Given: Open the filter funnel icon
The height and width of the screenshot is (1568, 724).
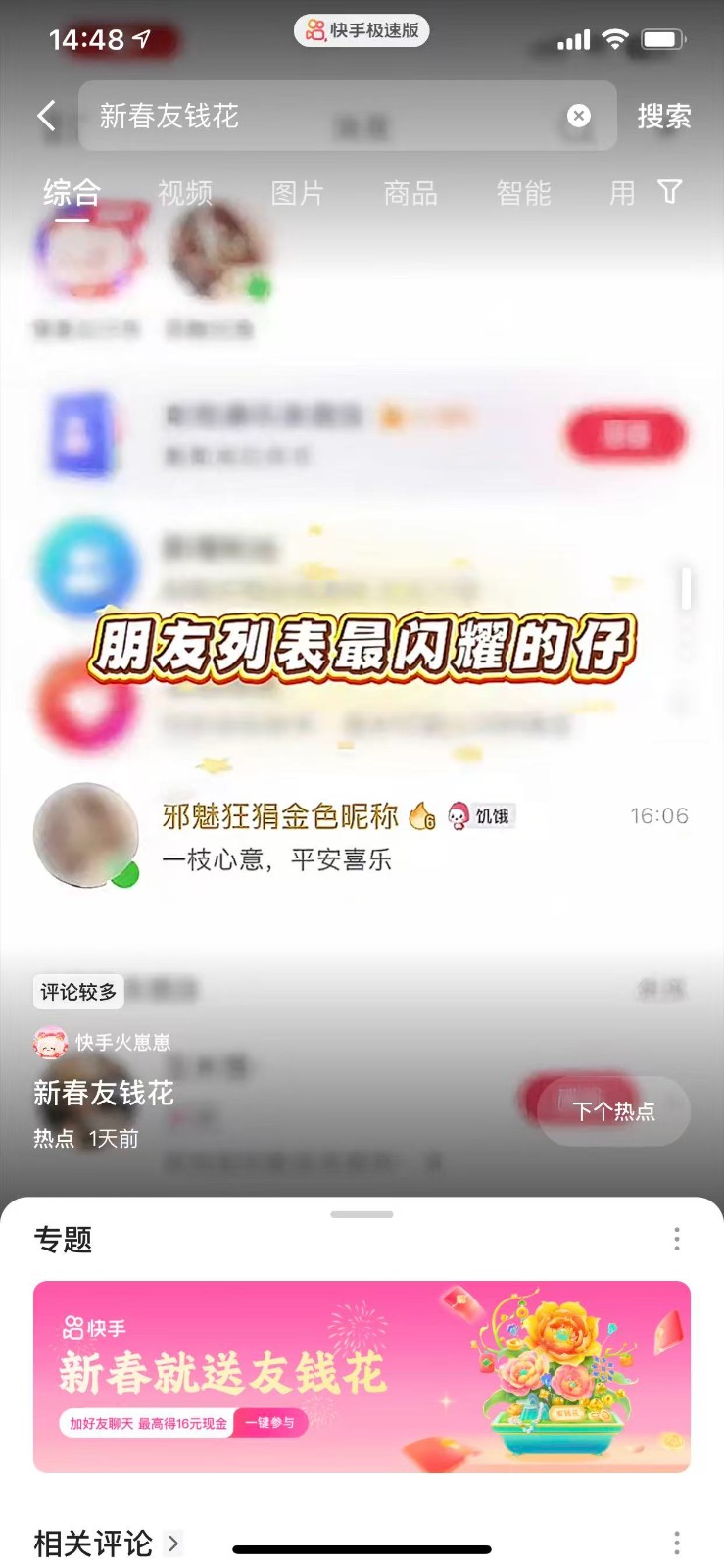Looking at the screenshot, I should (670, 192).
